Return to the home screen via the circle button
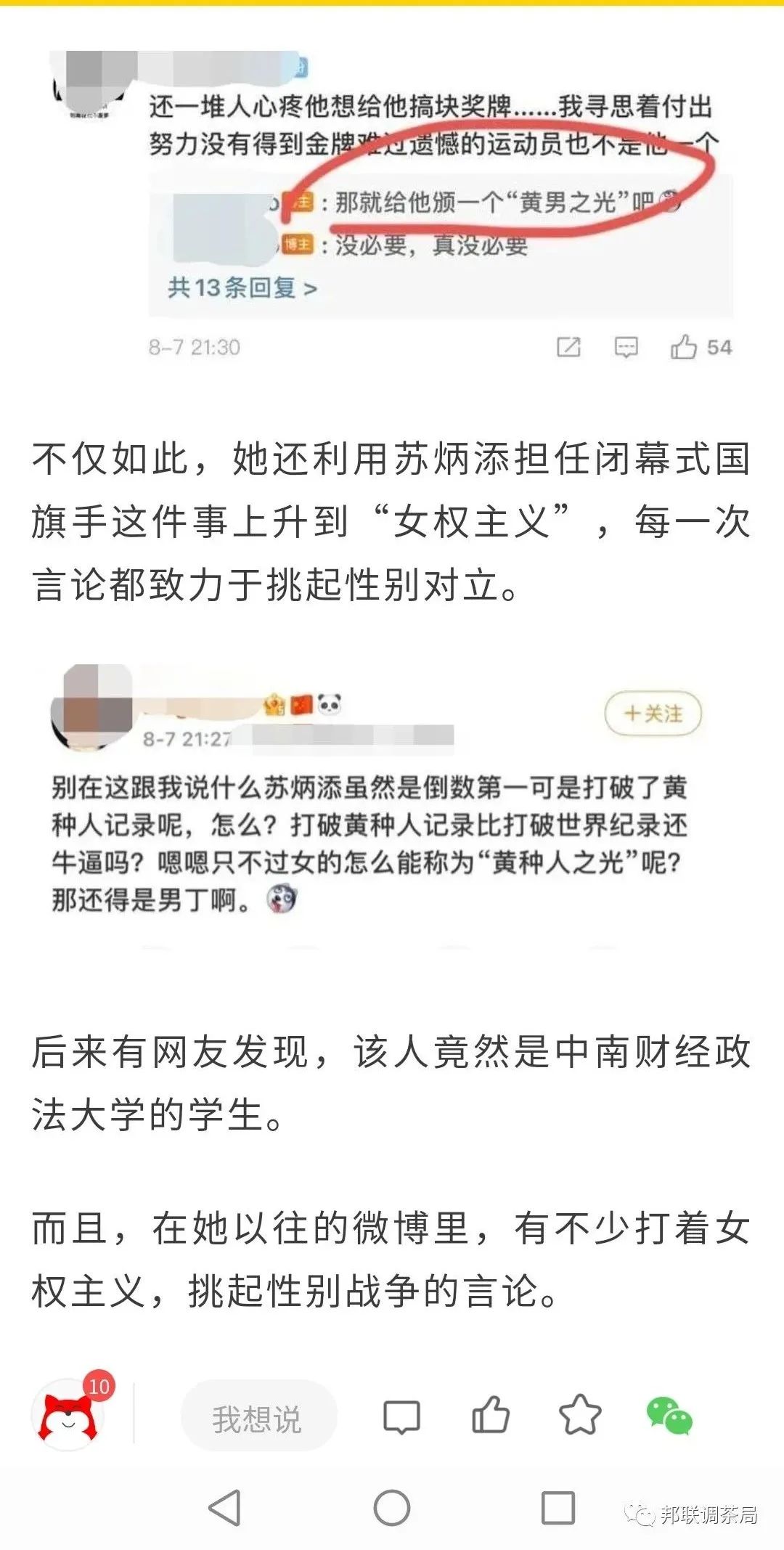 tap(392, 1508)
